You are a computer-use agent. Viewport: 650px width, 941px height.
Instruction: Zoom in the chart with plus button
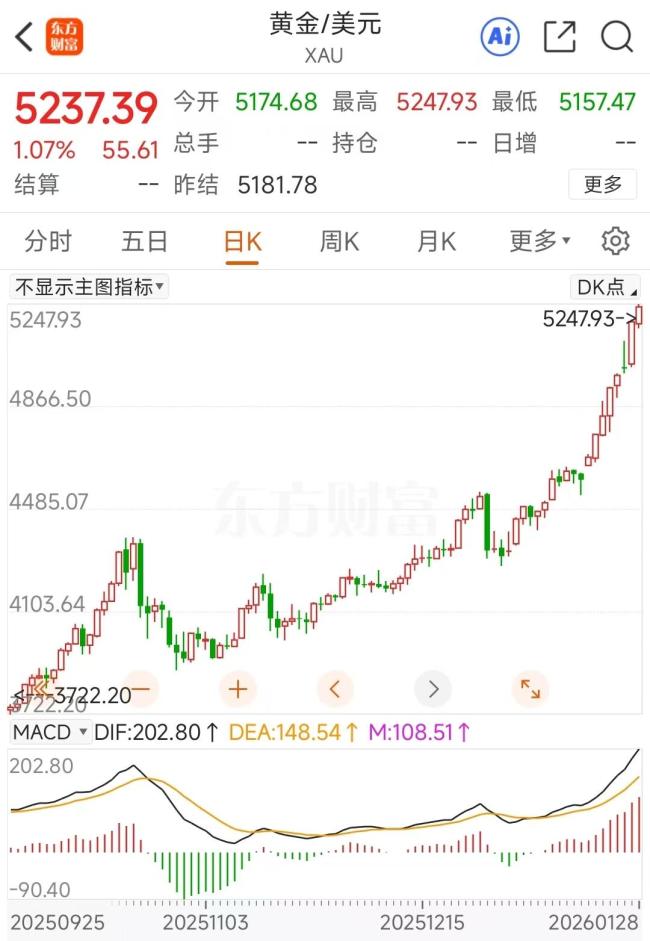pyautogui.click(x=238, y=688)
